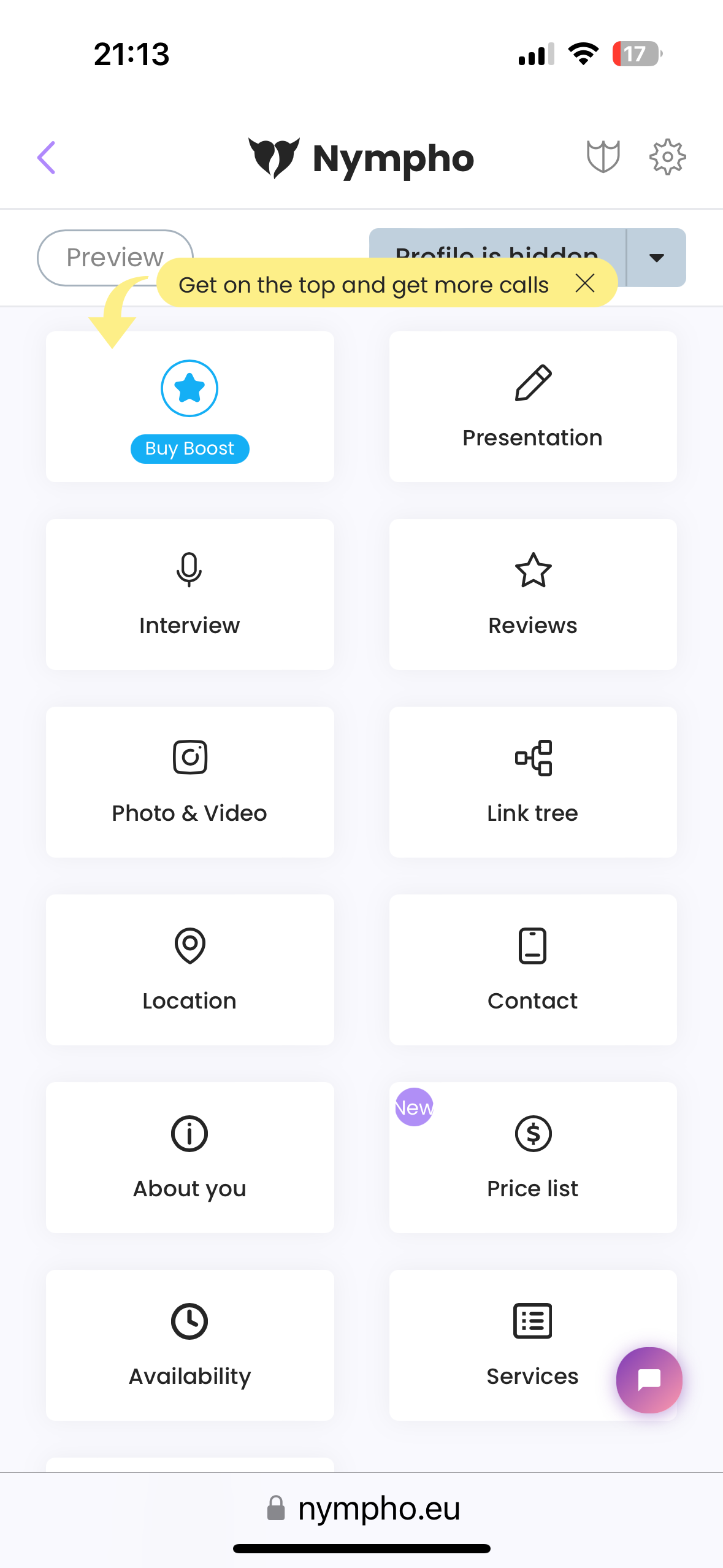The image size is (723, 1568).
Task: Open the Presentation card
Action: coord(533,407)
